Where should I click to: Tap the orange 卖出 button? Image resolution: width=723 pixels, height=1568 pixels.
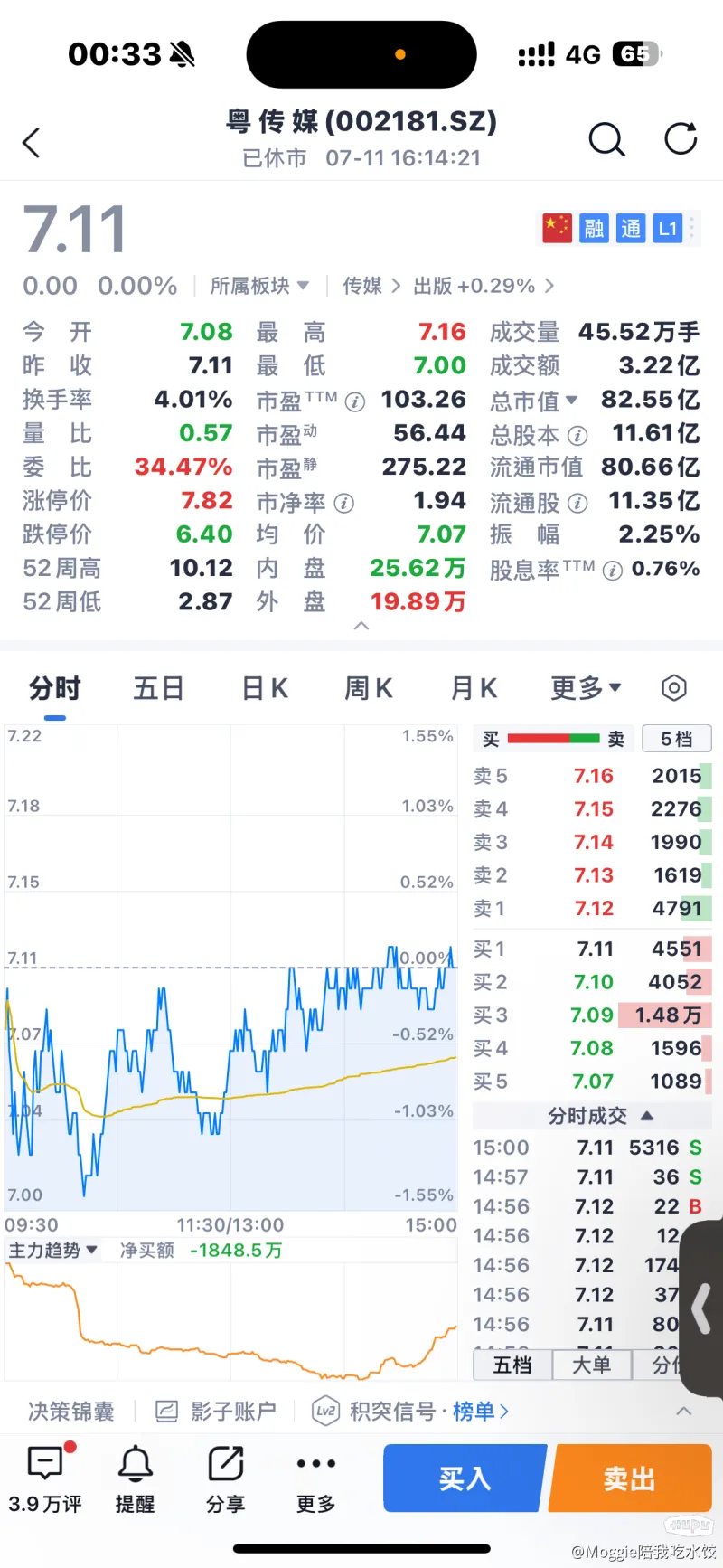(630, 1478)
